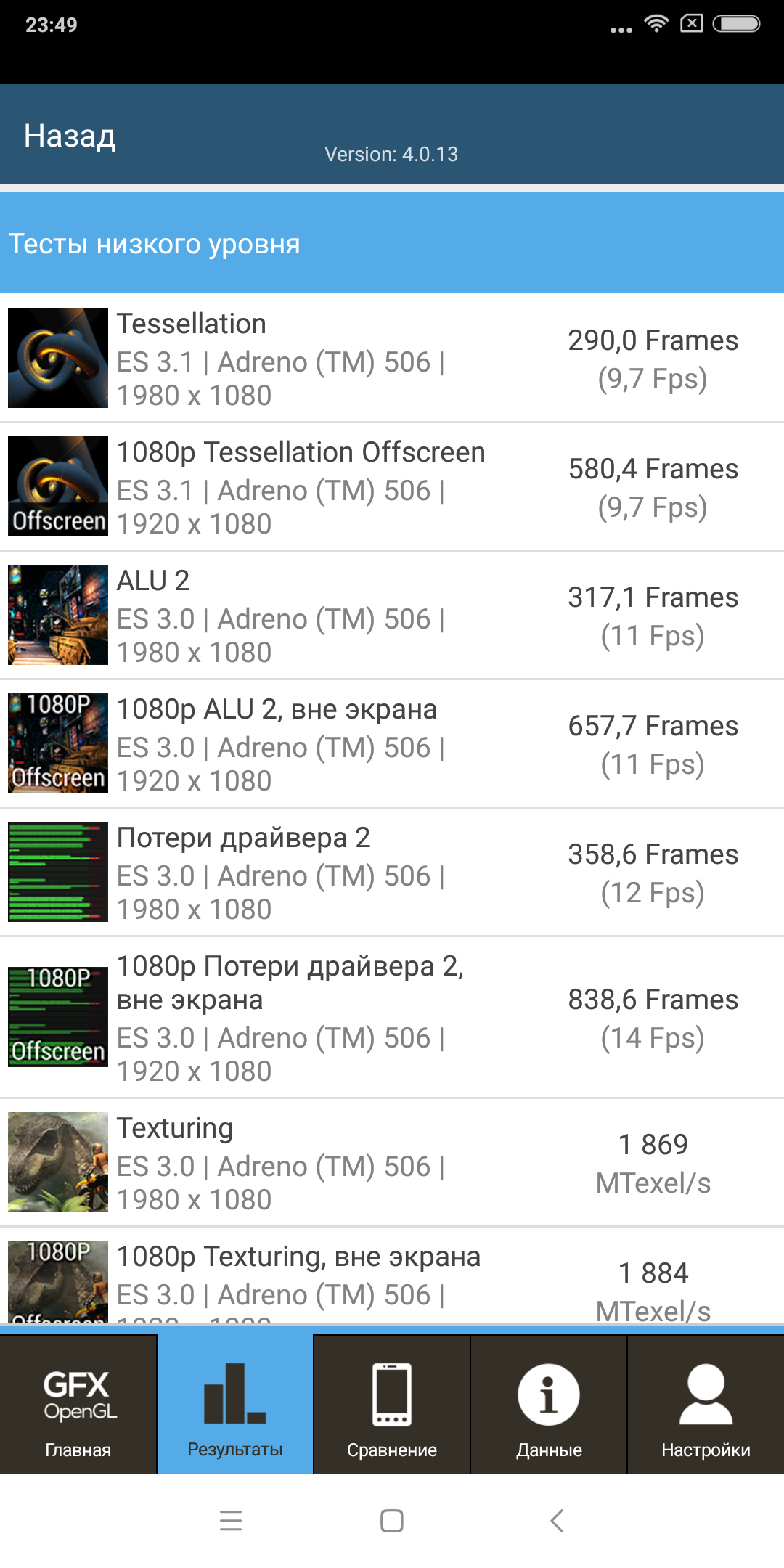
Task: Open the ALU 2 test result
Action: tap(392, 615)
